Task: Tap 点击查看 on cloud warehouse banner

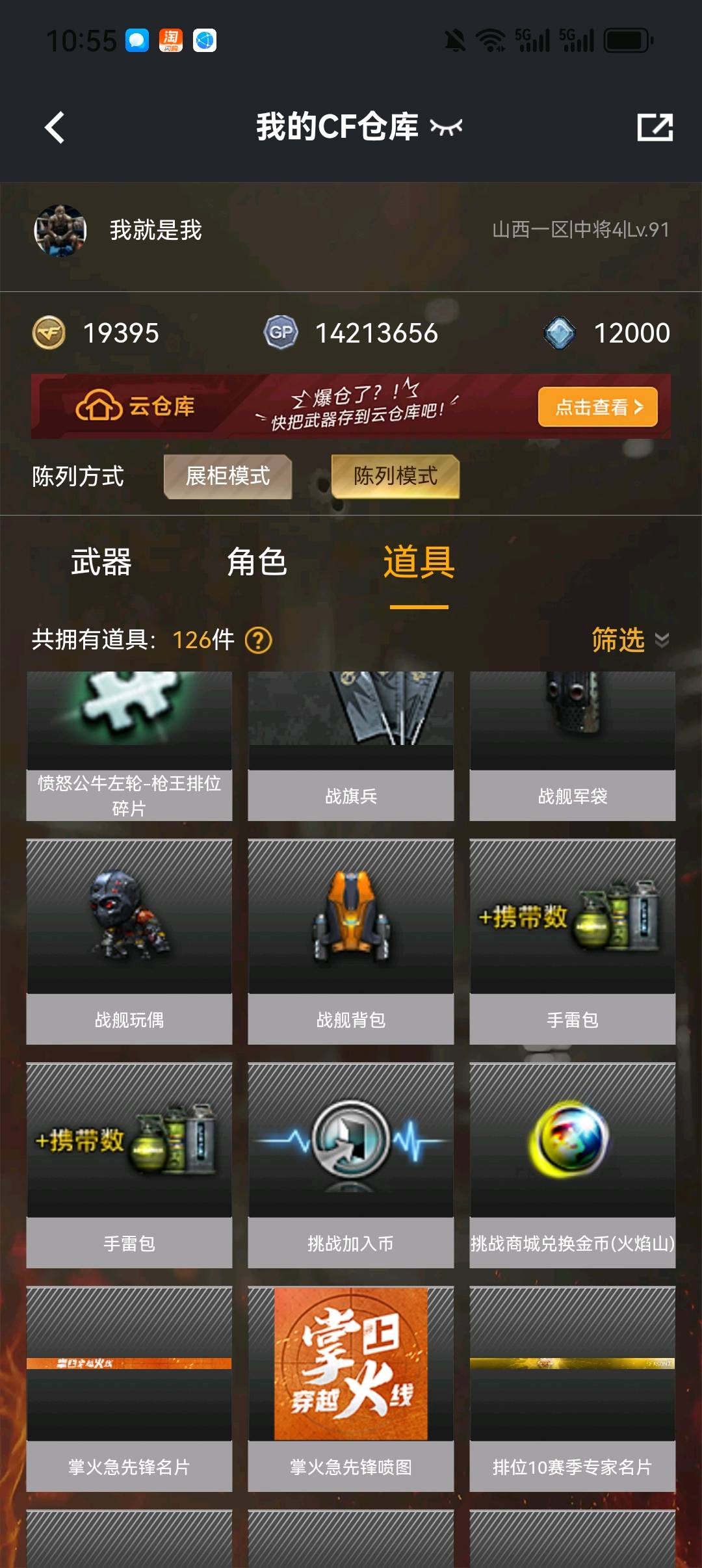Action: (597, 408)
